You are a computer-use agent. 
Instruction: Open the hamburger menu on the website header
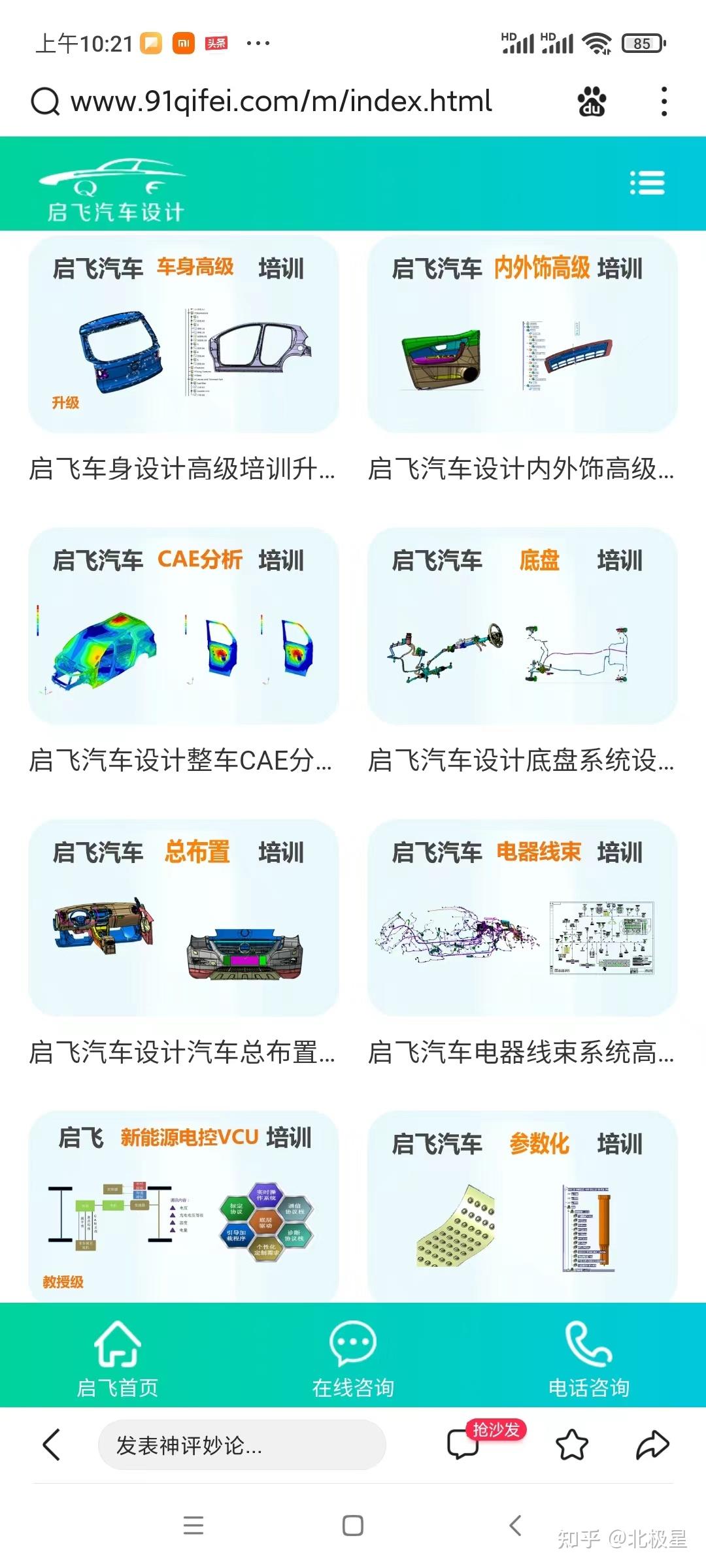pos(648,184)
